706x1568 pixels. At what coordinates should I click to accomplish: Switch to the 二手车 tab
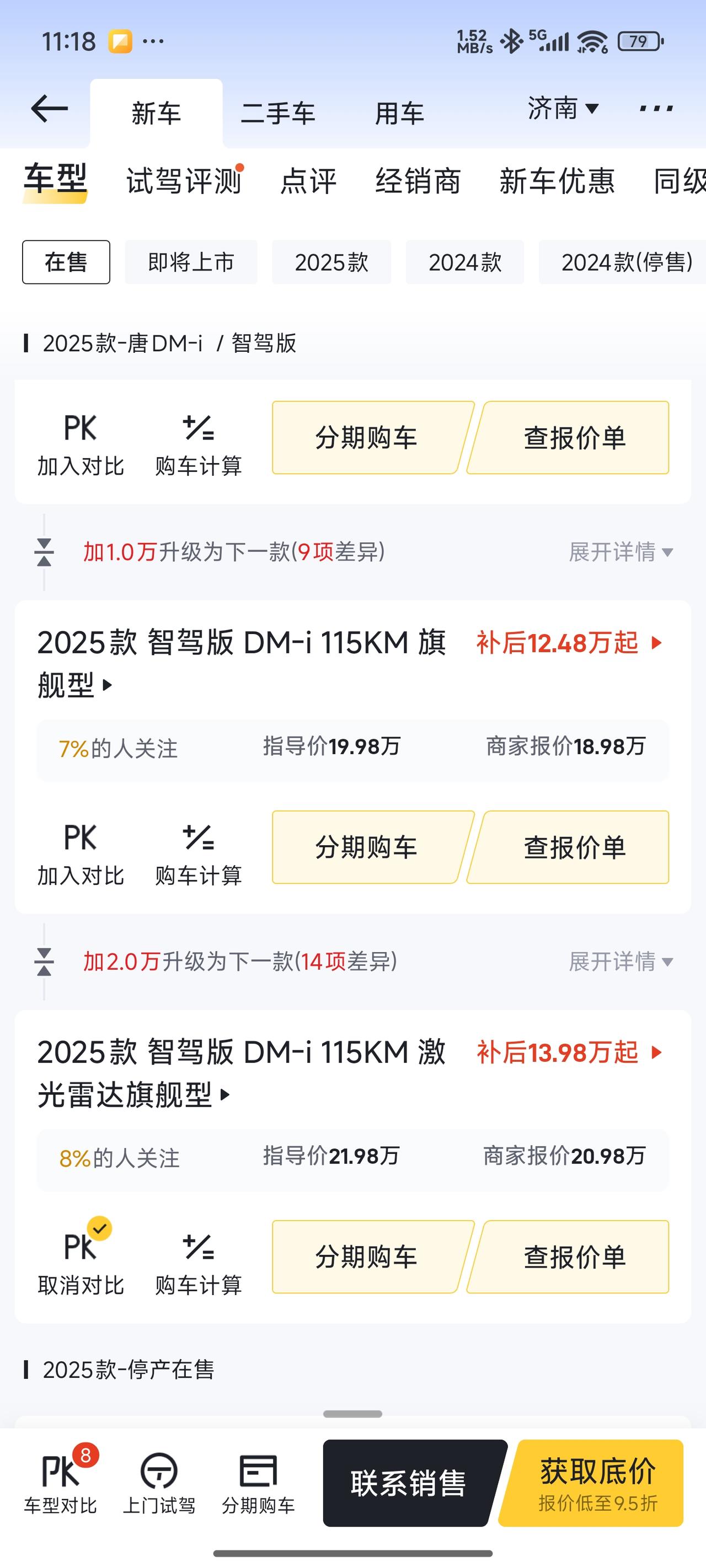click(278, 113)
